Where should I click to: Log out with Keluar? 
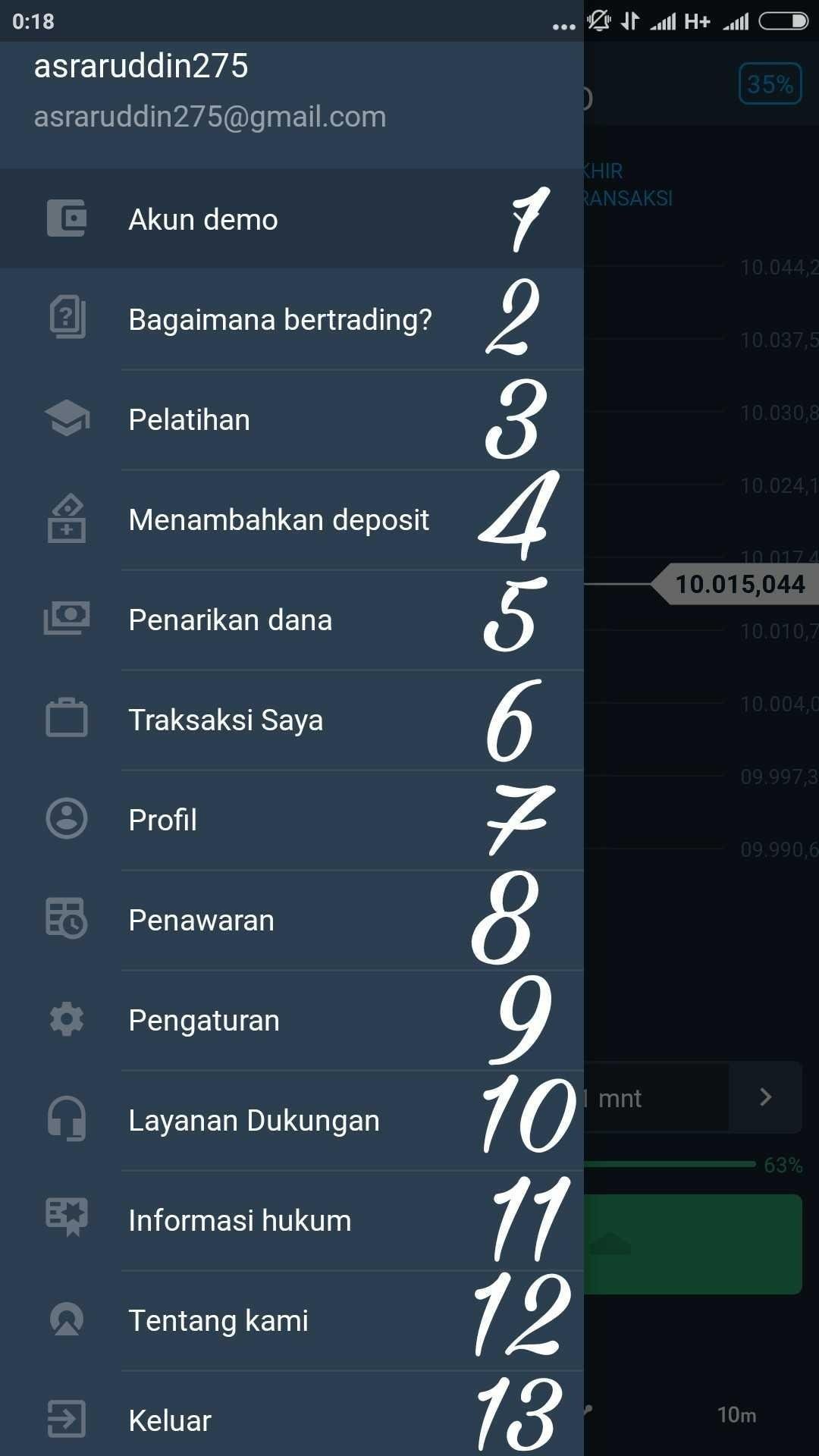point(292,1414)
